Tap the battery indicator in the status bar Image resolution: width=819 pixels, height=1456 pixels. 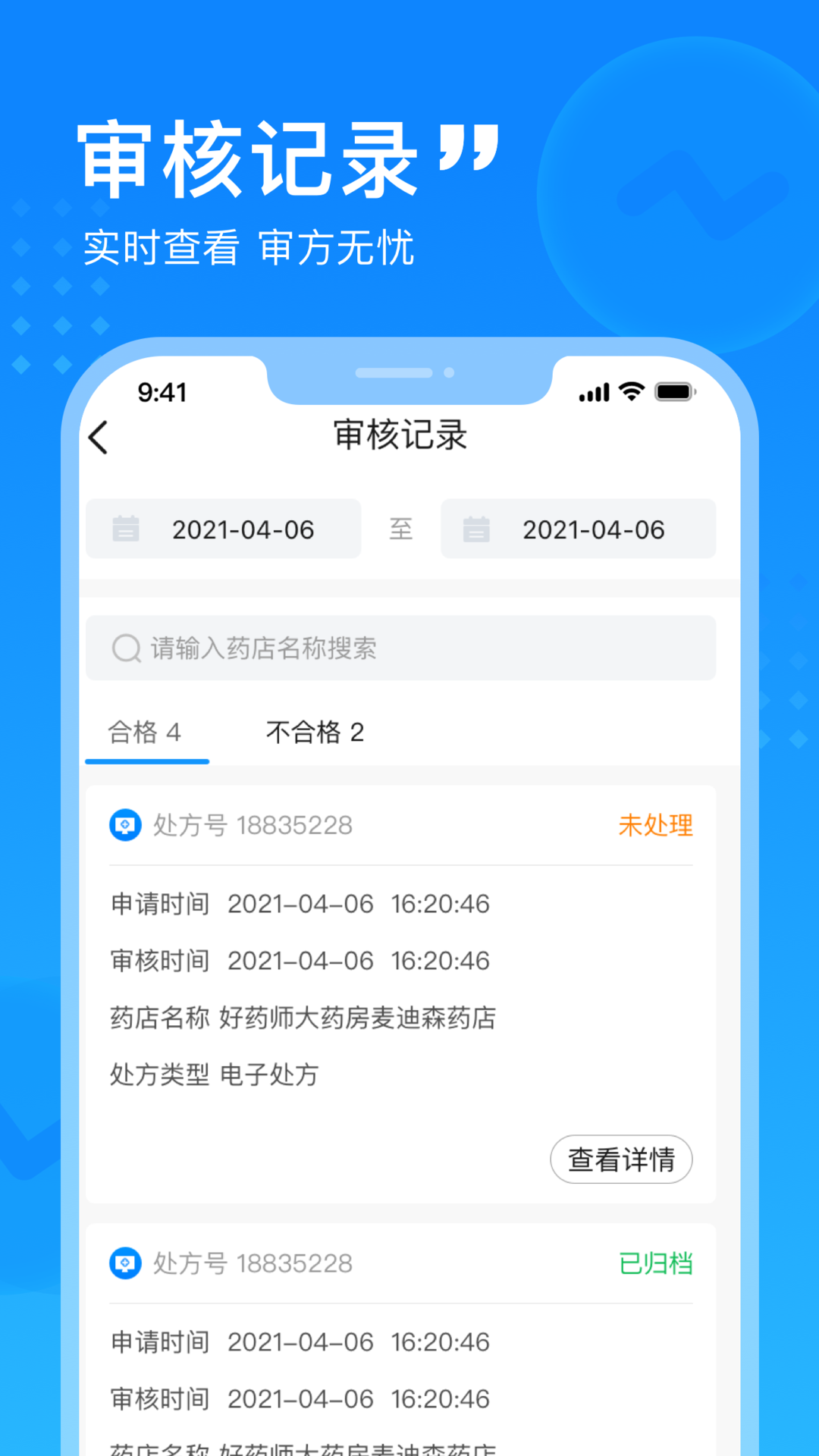click(673, 392)
